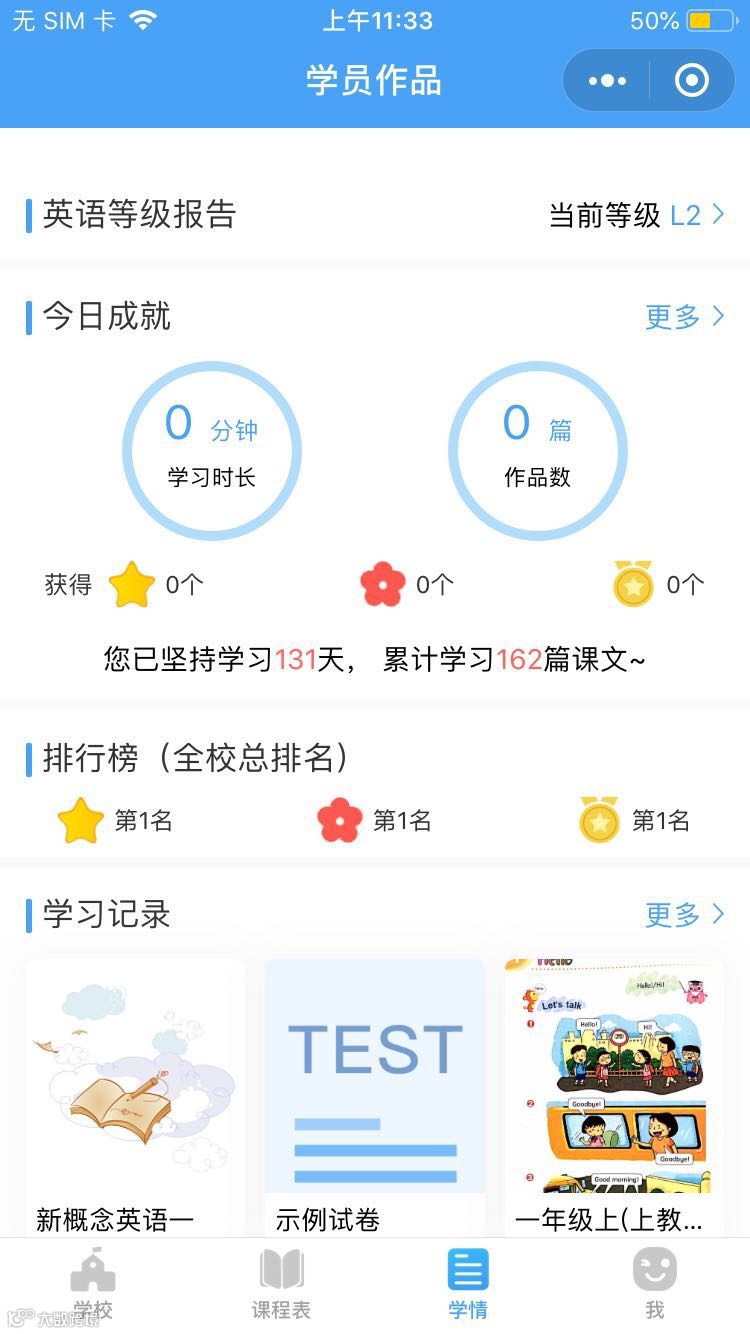
Task: View 更多 in 今日成就
Action: pos(684,317)
